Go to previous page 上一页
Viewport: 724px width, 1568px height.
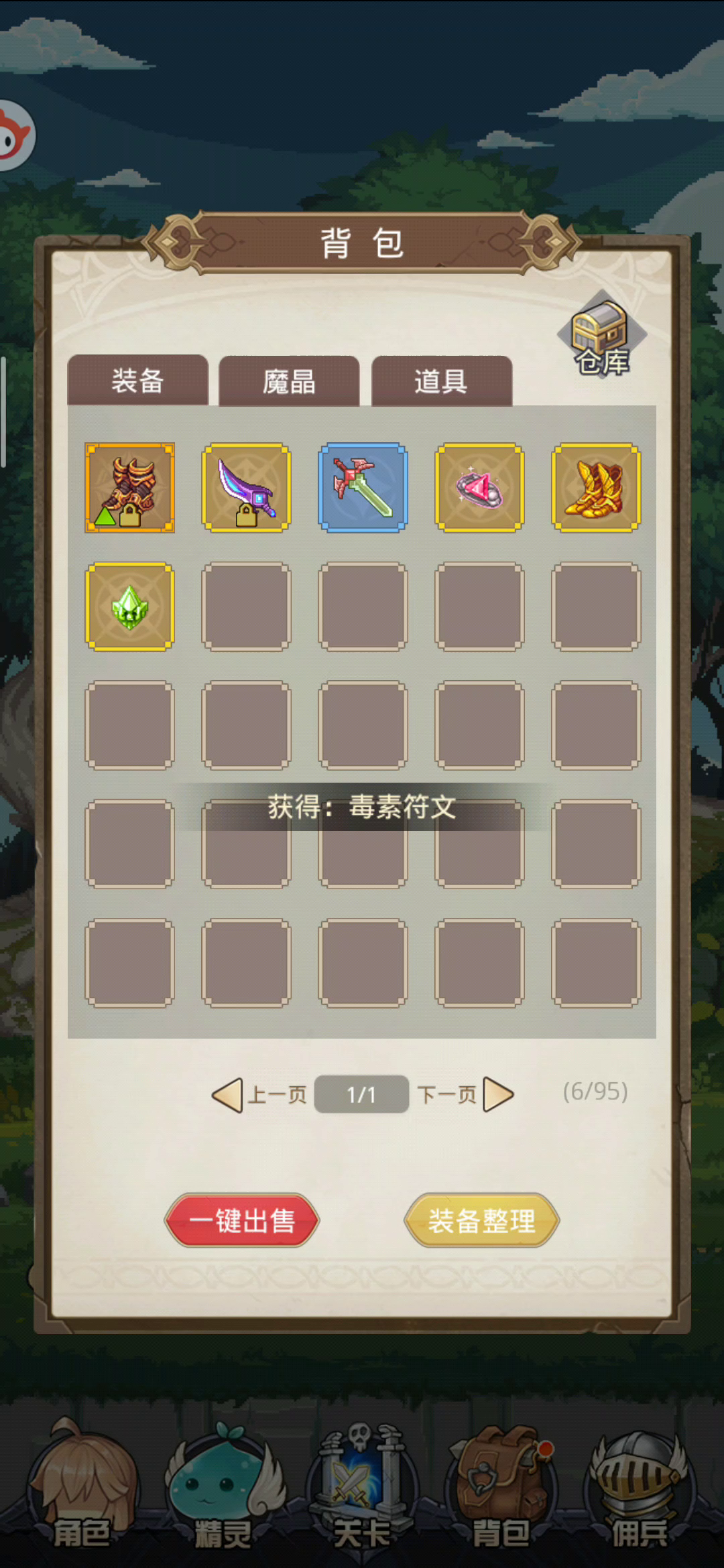pyautogui.click(x=259, y=1095)
